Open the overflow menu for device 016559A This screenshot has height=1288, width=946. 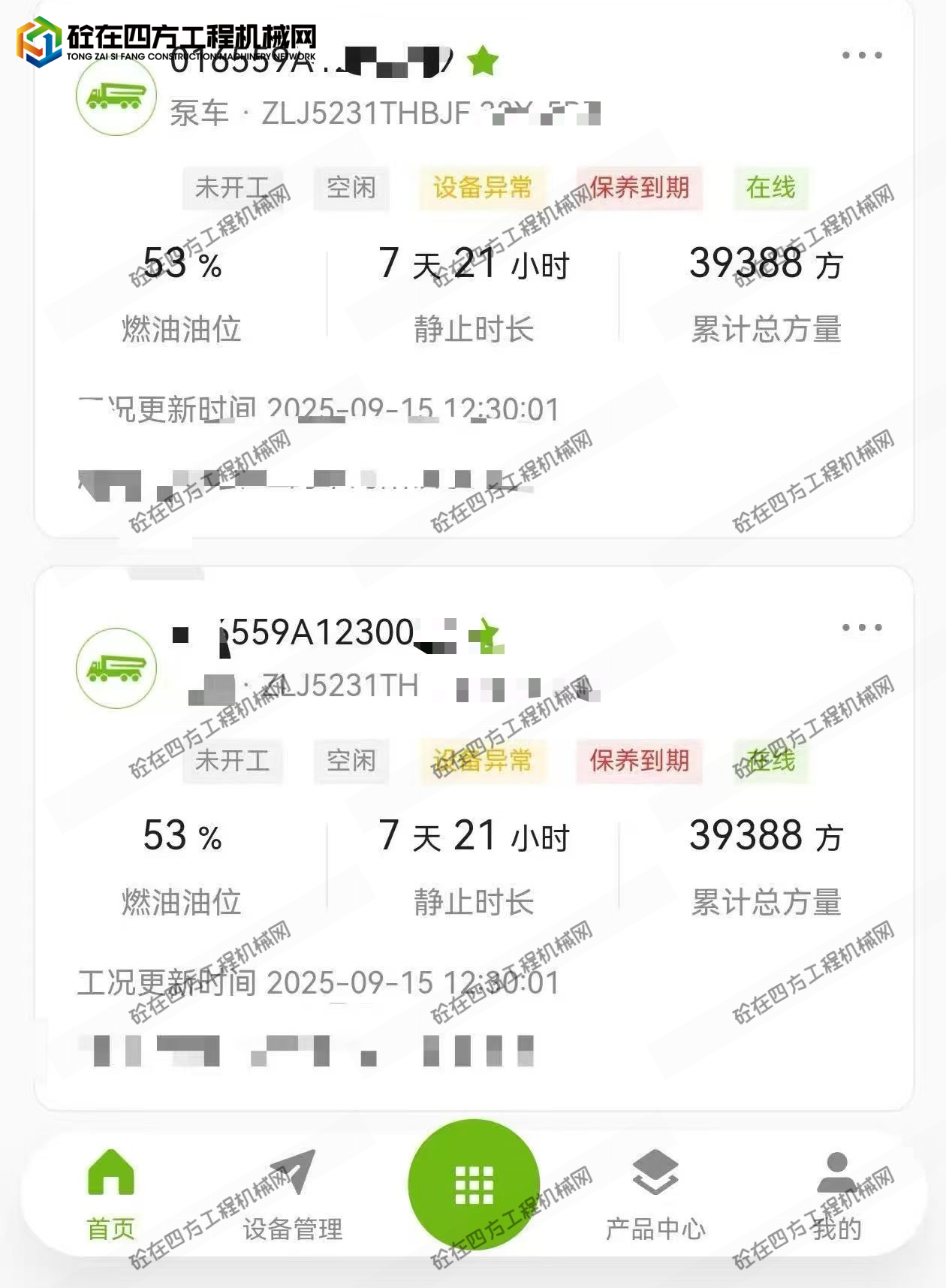(861, 56)
